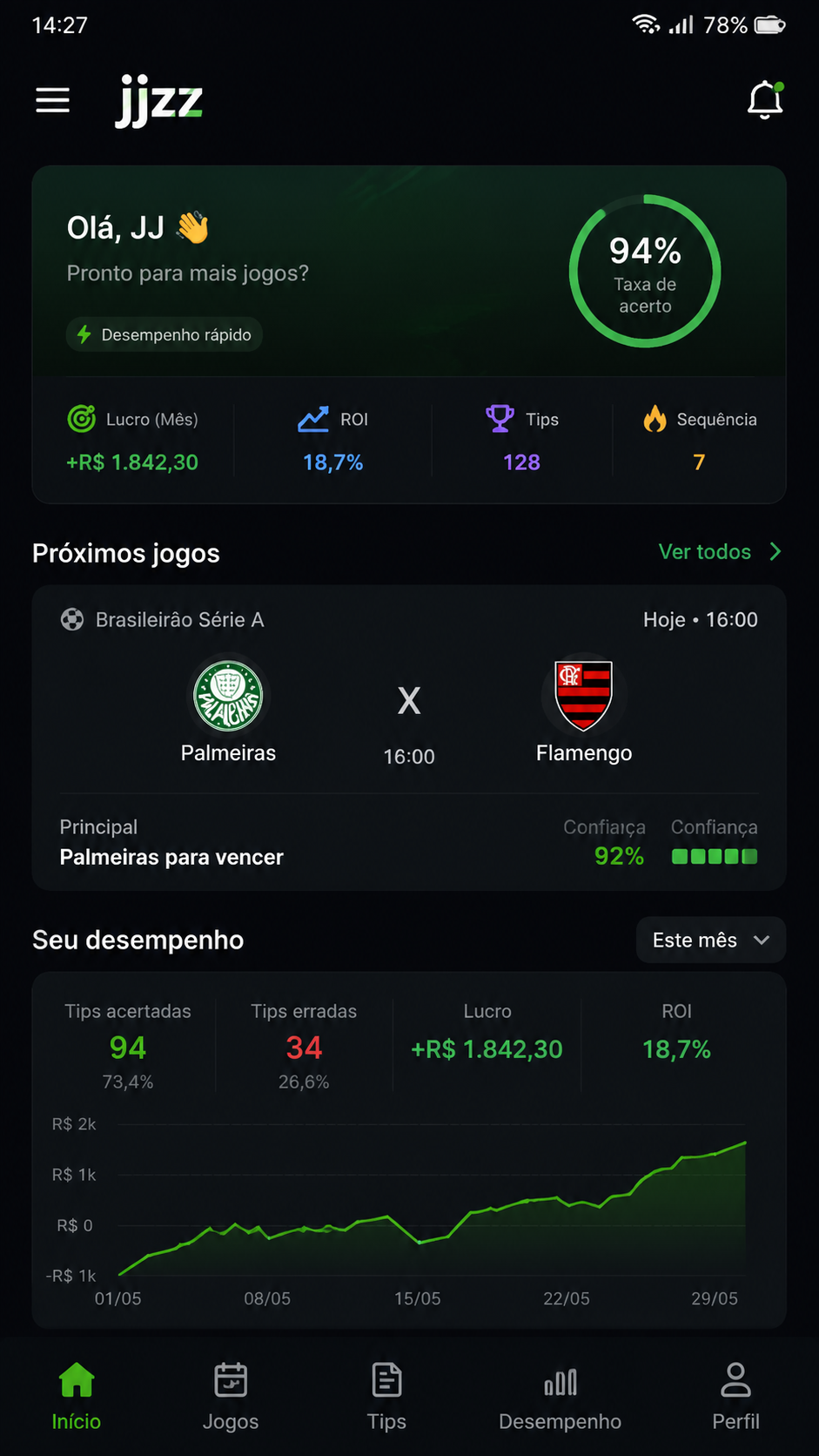Viewport: 819px width, 1456px height.
Task: Switch to the Tips tab
Action: [x=386, y=1397]
